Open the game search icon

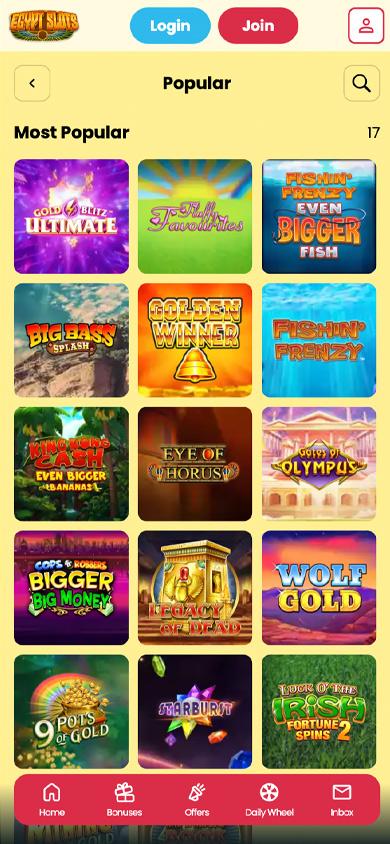tap(361, 83)
